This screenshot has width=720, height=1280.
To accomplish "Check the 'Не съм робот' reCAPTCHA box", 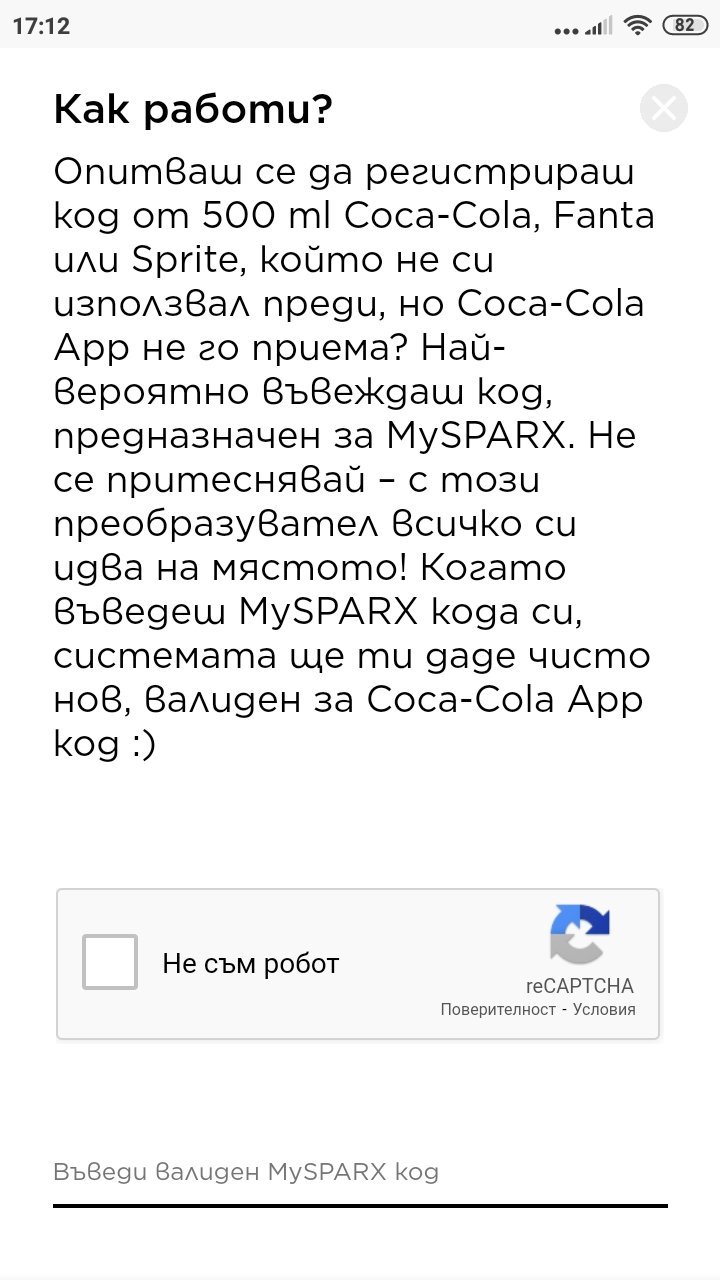I will pos(110,962).
